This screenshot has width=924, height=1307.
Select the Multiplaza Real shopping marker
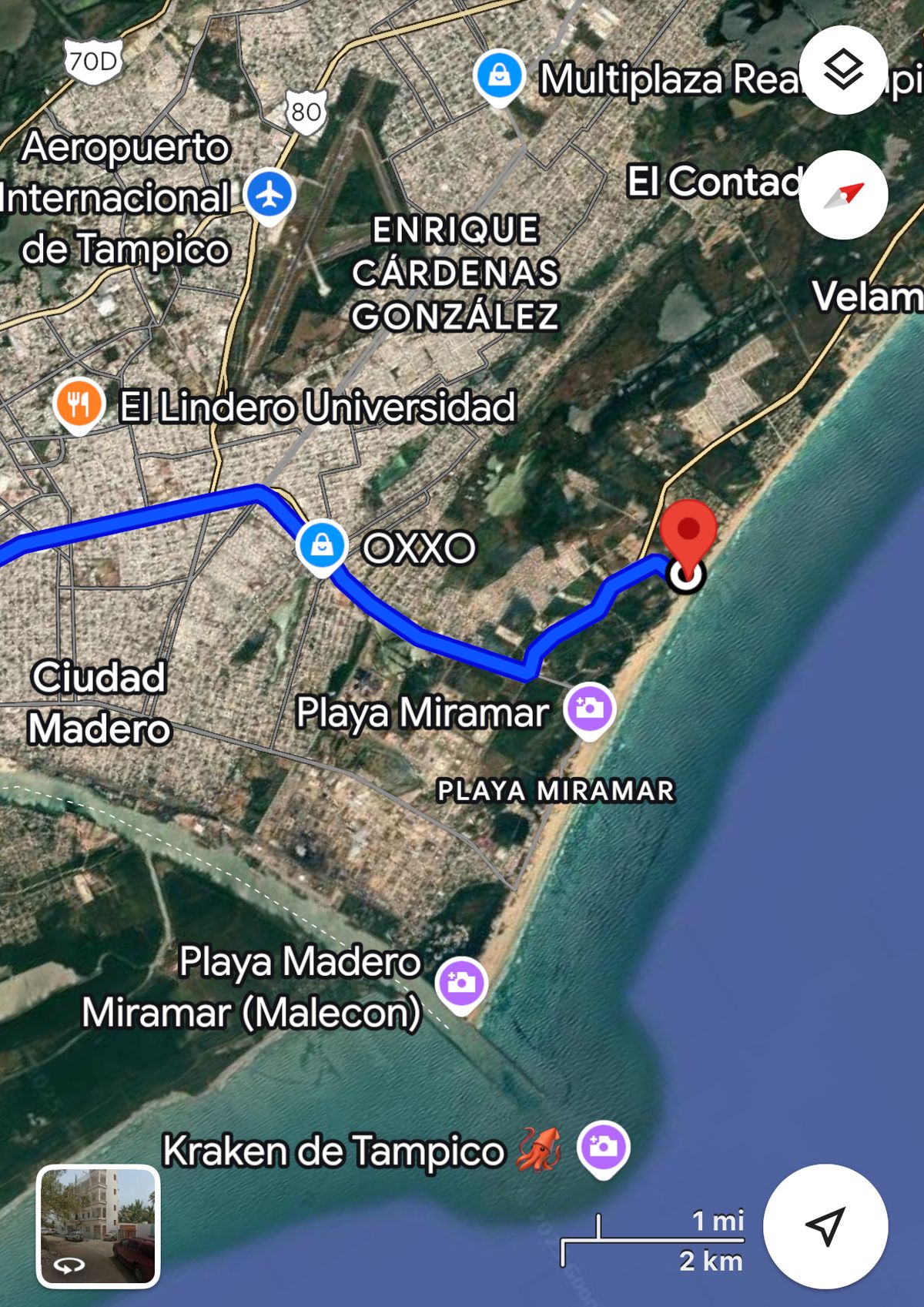[499, 75]
